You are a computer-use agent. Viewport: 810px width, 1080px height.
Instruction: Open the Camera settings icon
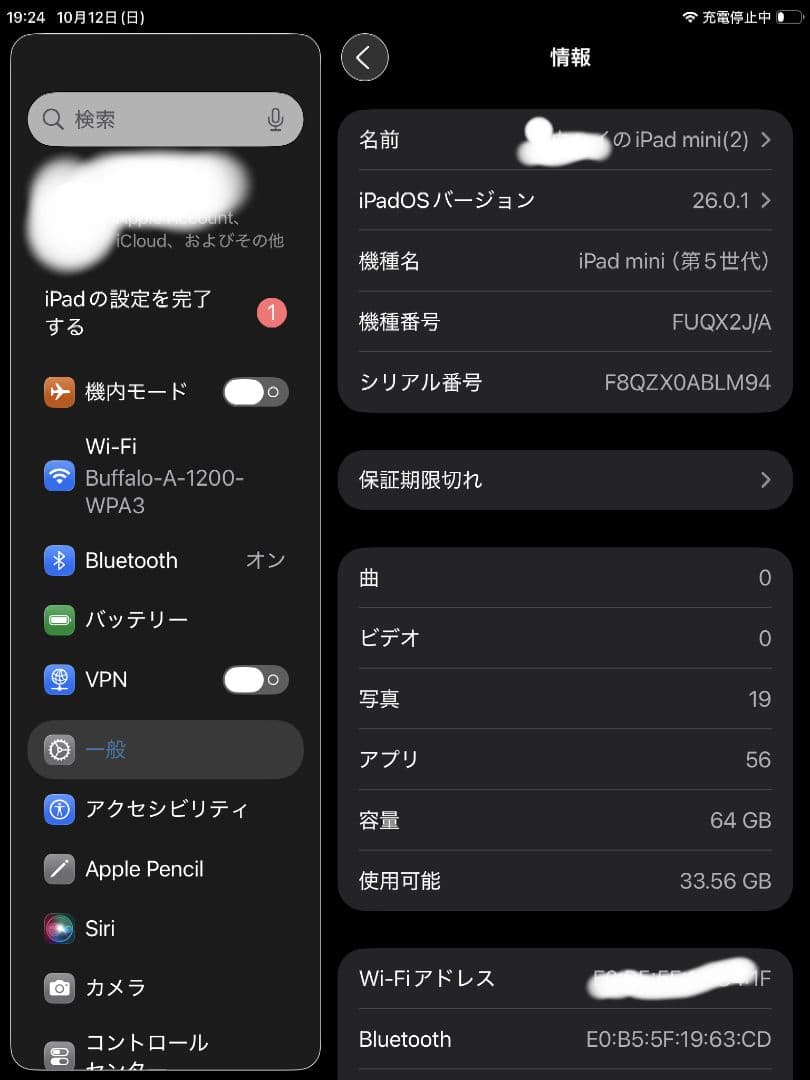[58, 987]
